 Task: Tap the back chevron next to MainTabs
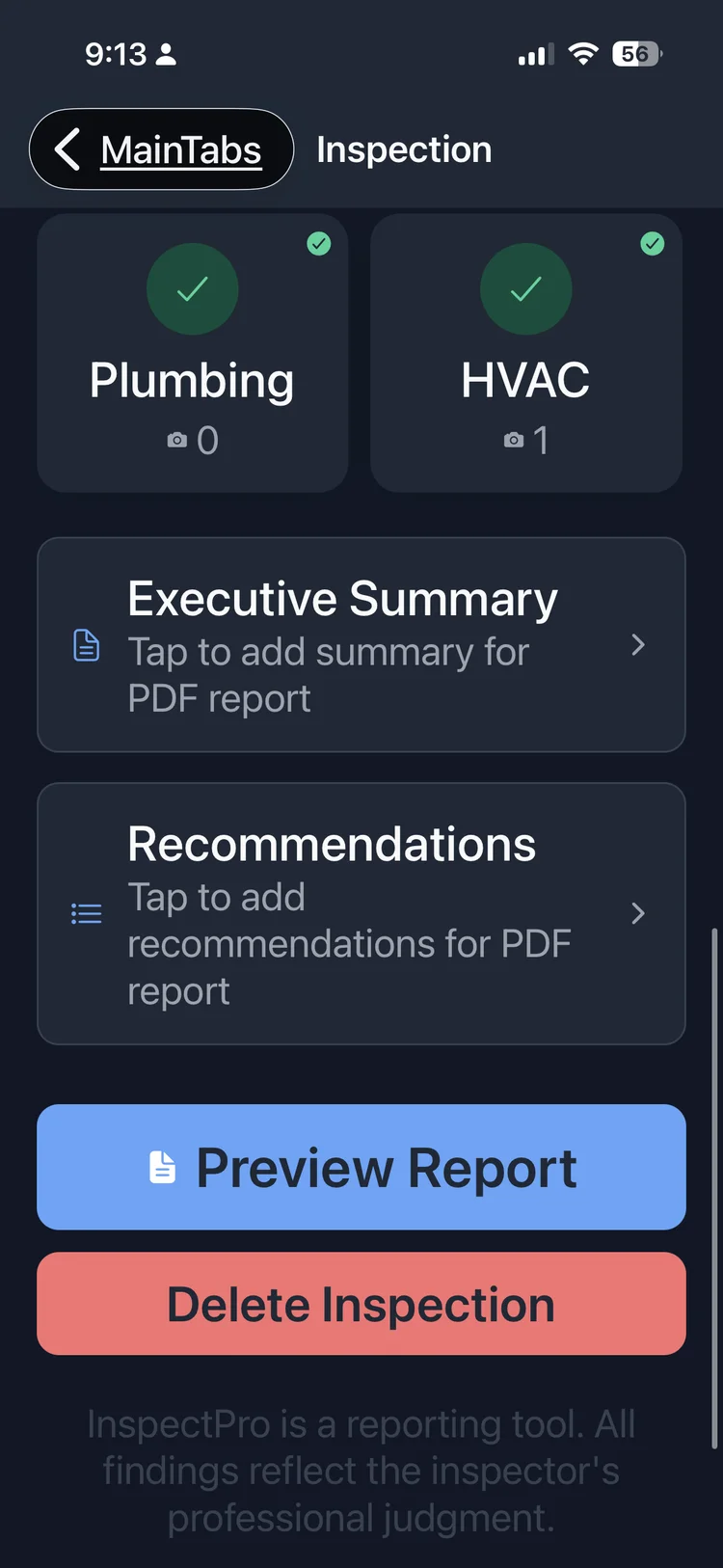click(x=66, y=149)
